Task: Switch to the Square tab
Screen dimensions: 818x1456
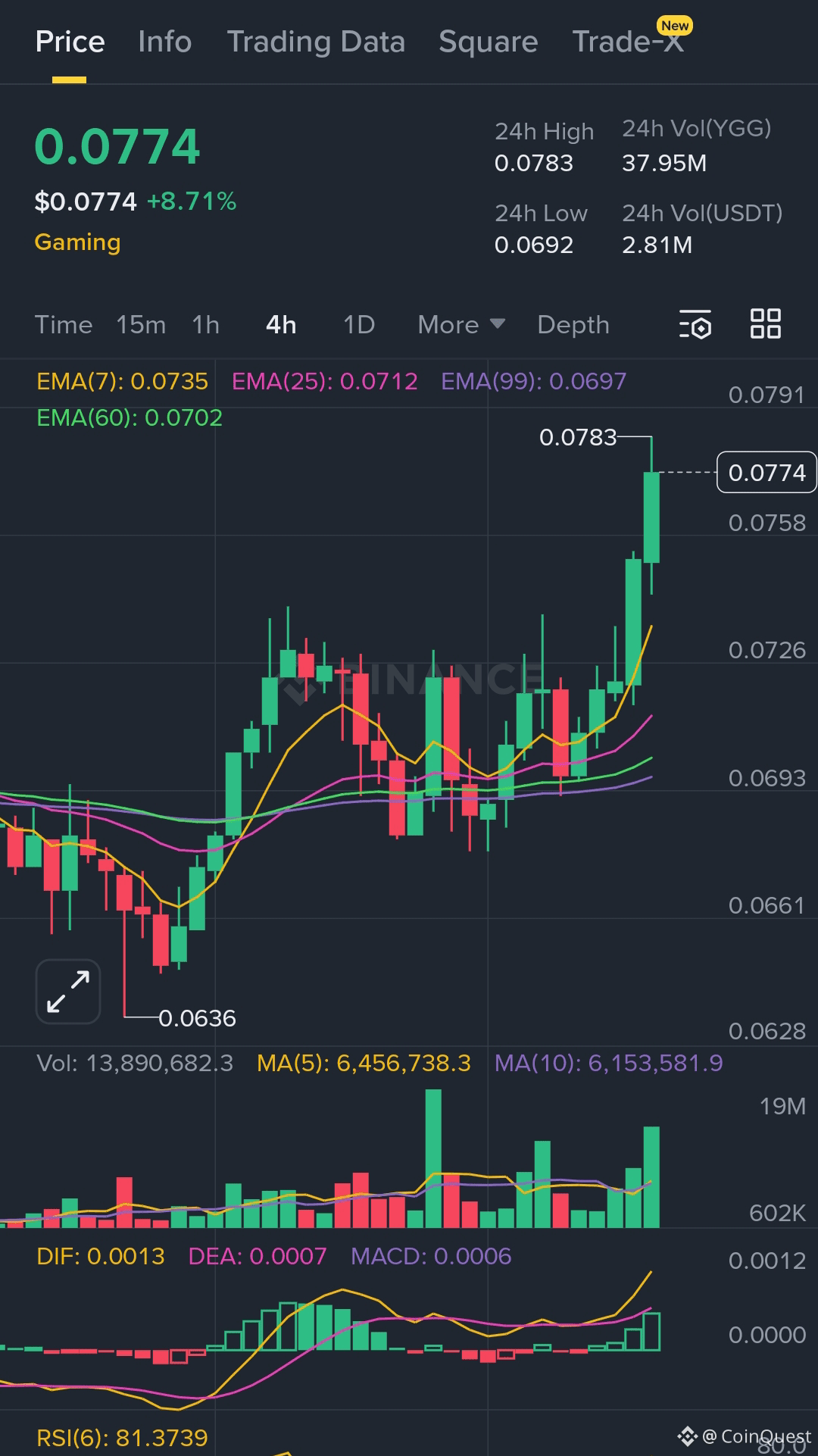Action: 487,42
